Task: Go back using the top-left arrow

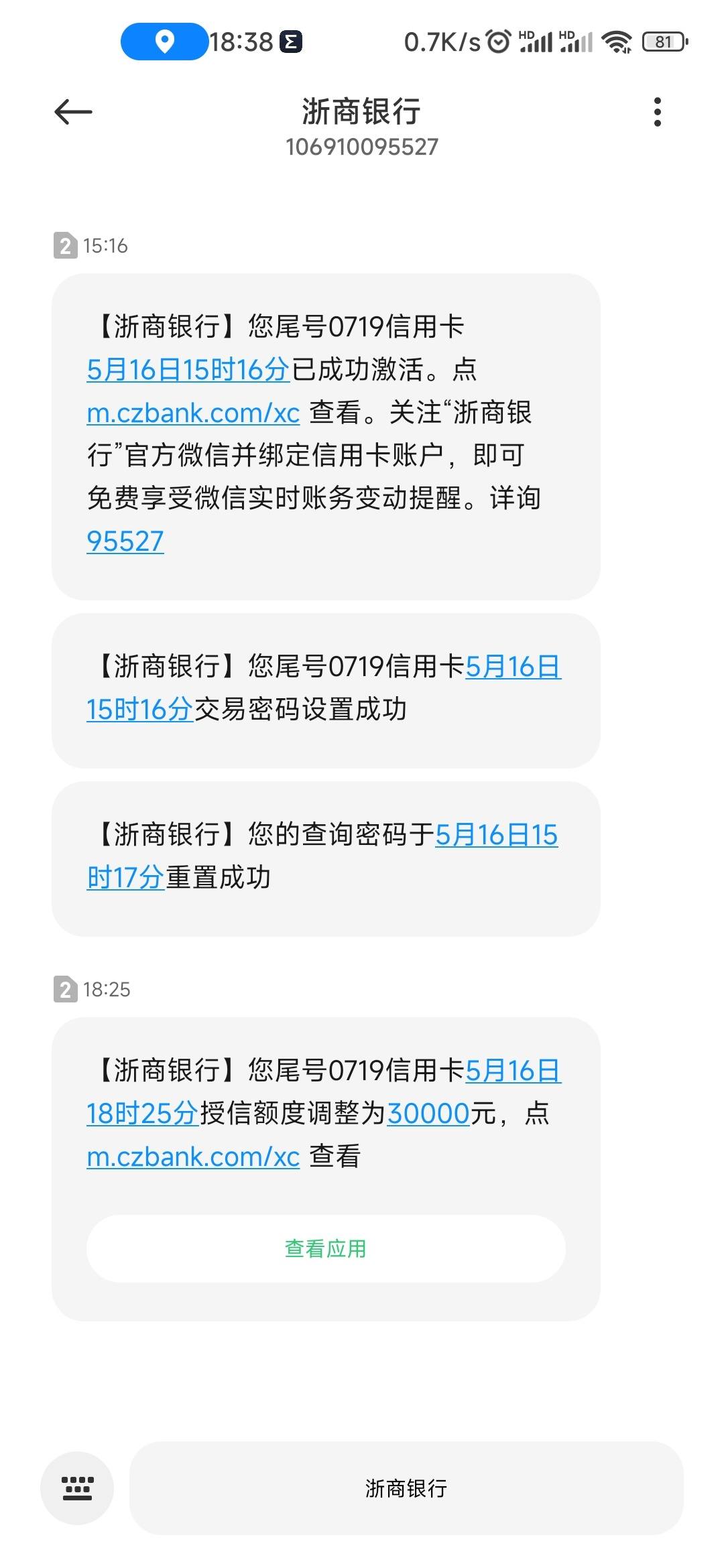Action: click(x=73, y=112)
